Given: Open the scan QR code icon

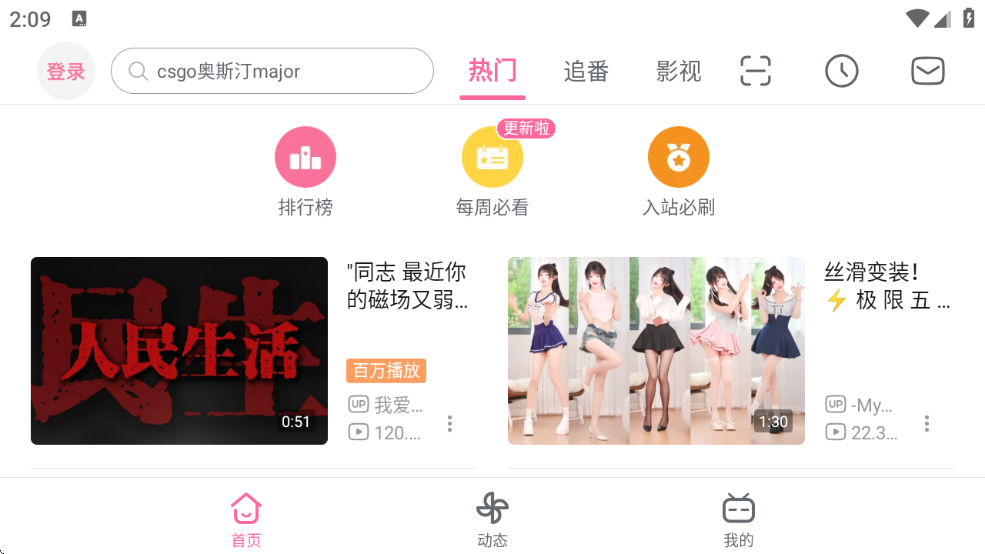Looking at the screenshot, I should pos(756,71).
